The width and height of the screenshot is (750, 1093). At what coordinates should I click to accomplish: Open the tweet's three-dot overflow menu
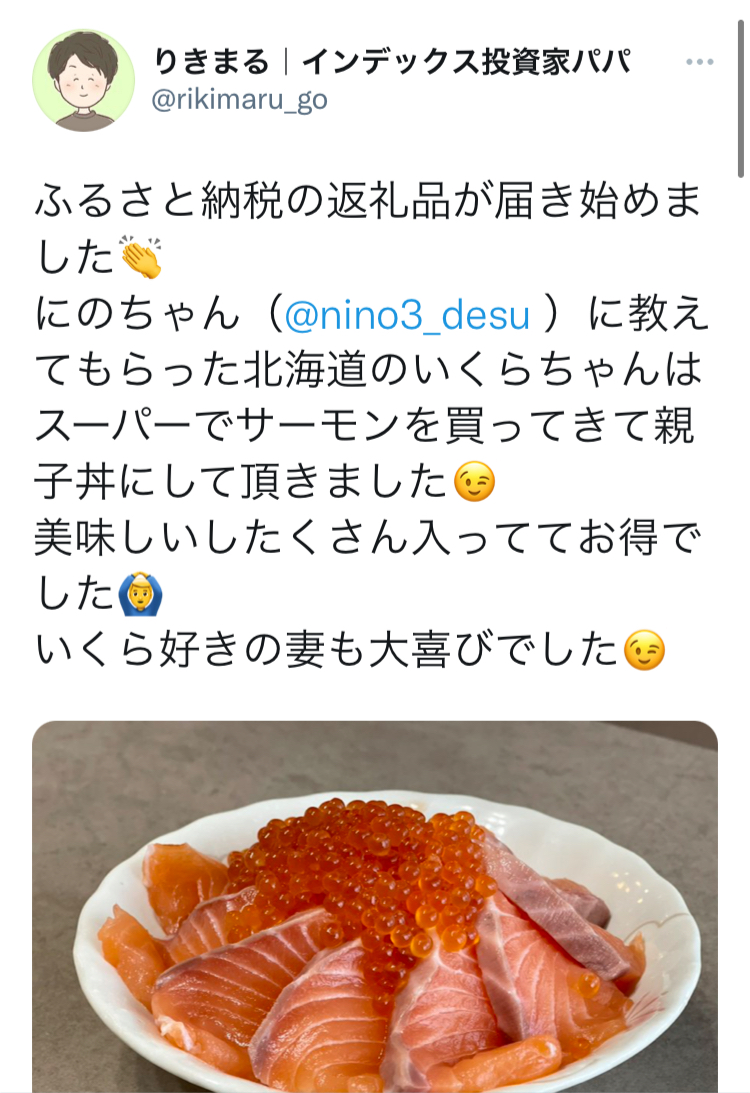click(700, 62)
